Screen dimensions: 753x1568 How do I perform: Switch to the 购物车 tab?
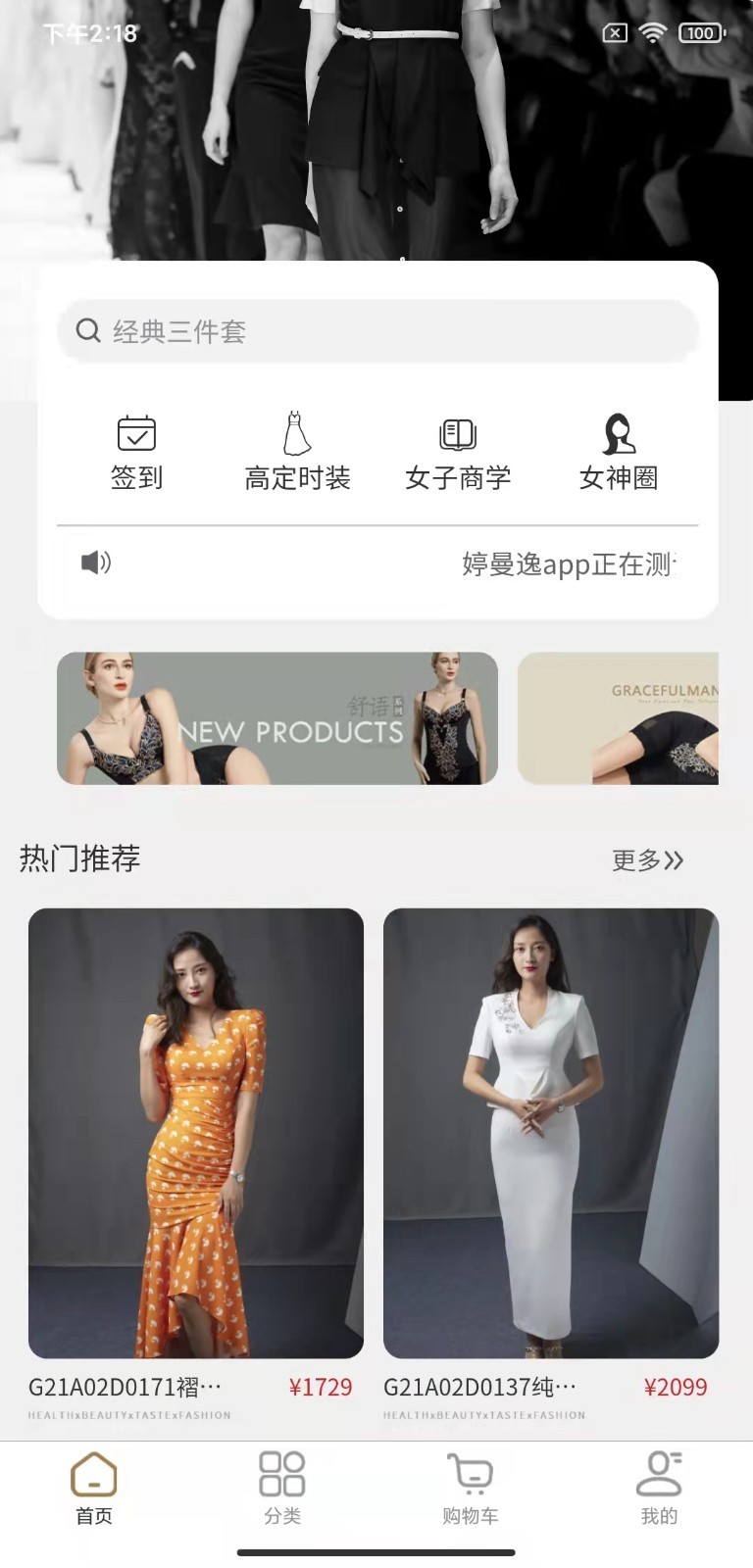tap(471, 1489)
